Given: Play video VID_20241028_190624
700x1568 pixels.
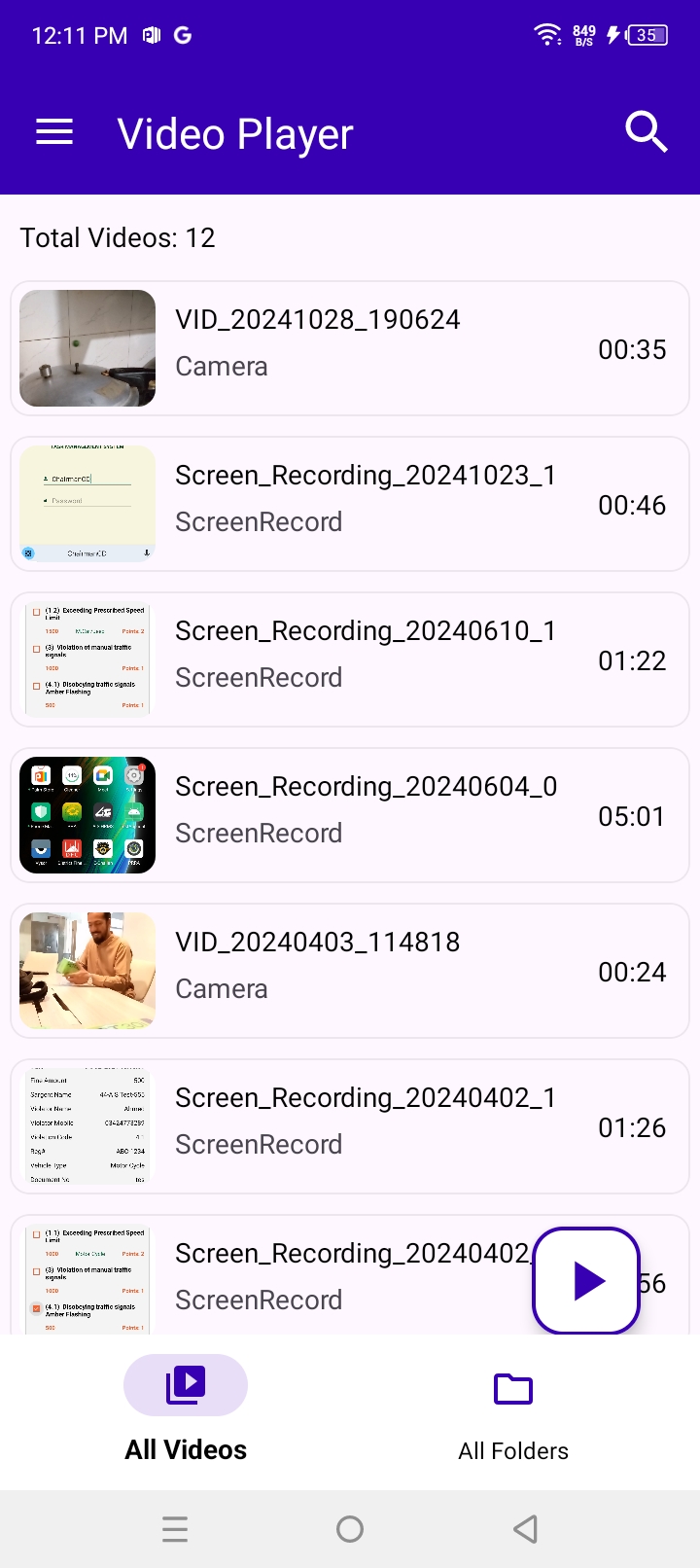Looking at the screenshot, I should (x=350, y=348).
